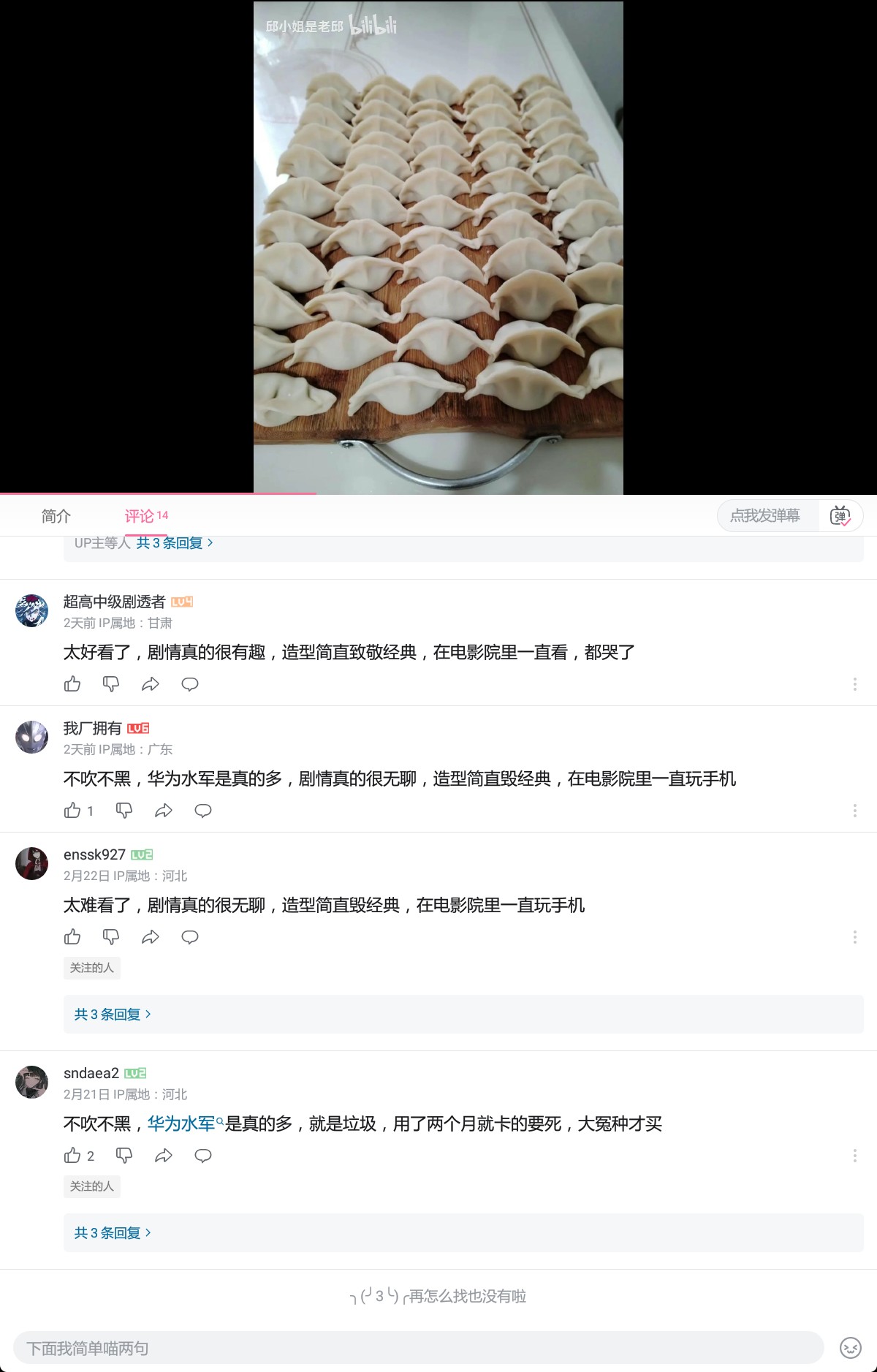Like the comment by enssk927

pos(72,937)
